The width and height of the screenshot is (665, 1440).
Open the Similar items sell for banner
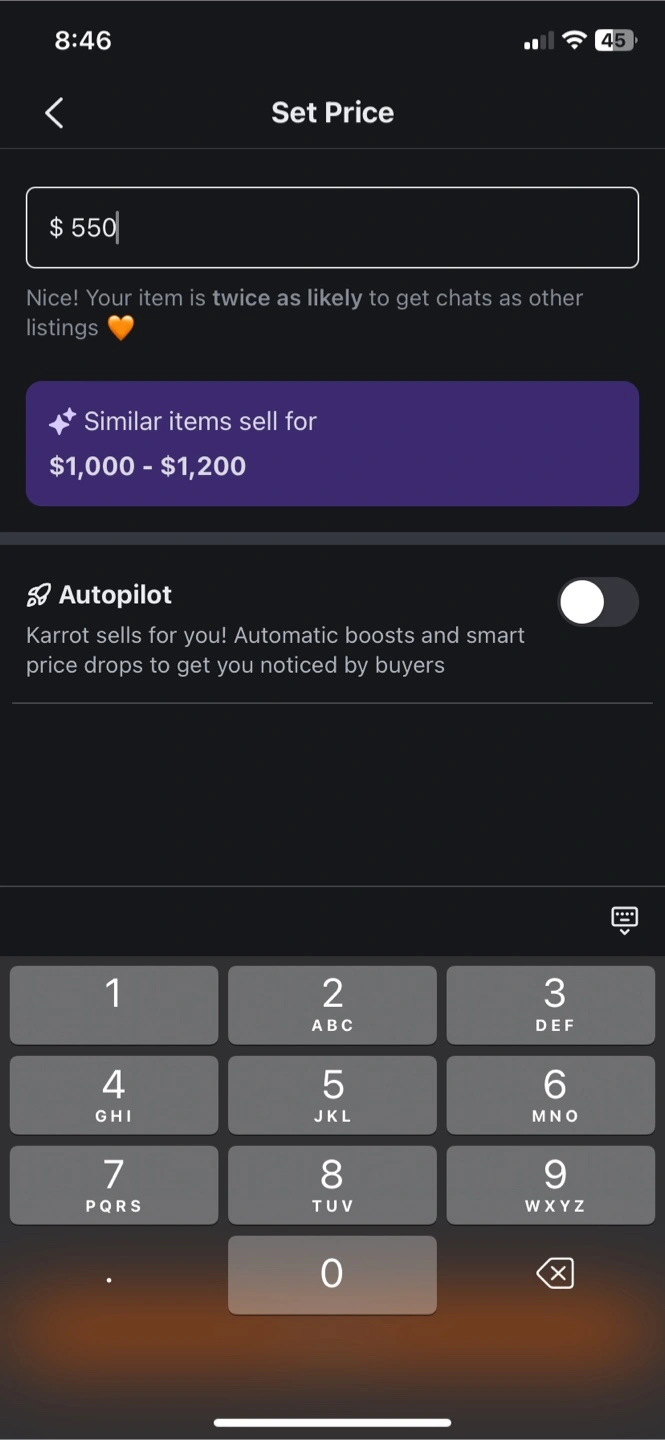click(332, 443)
